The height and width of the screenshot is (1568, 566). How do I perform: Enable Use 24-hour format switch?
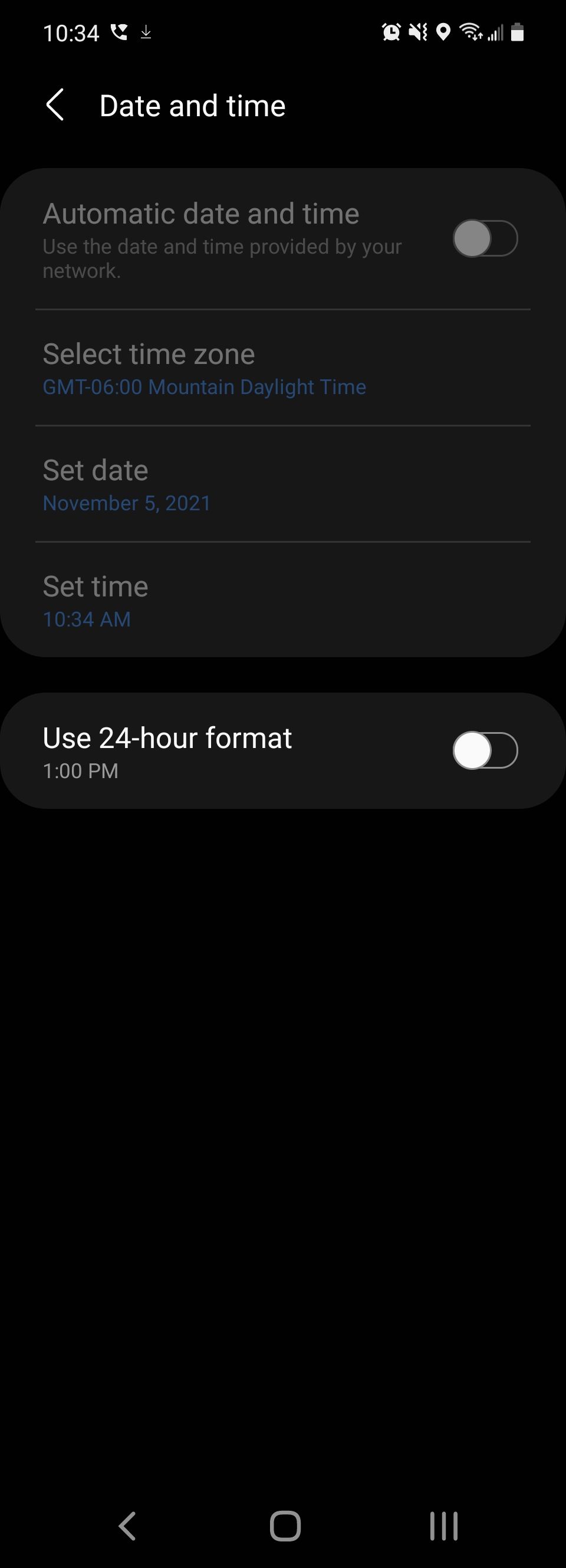click(485, 750)
